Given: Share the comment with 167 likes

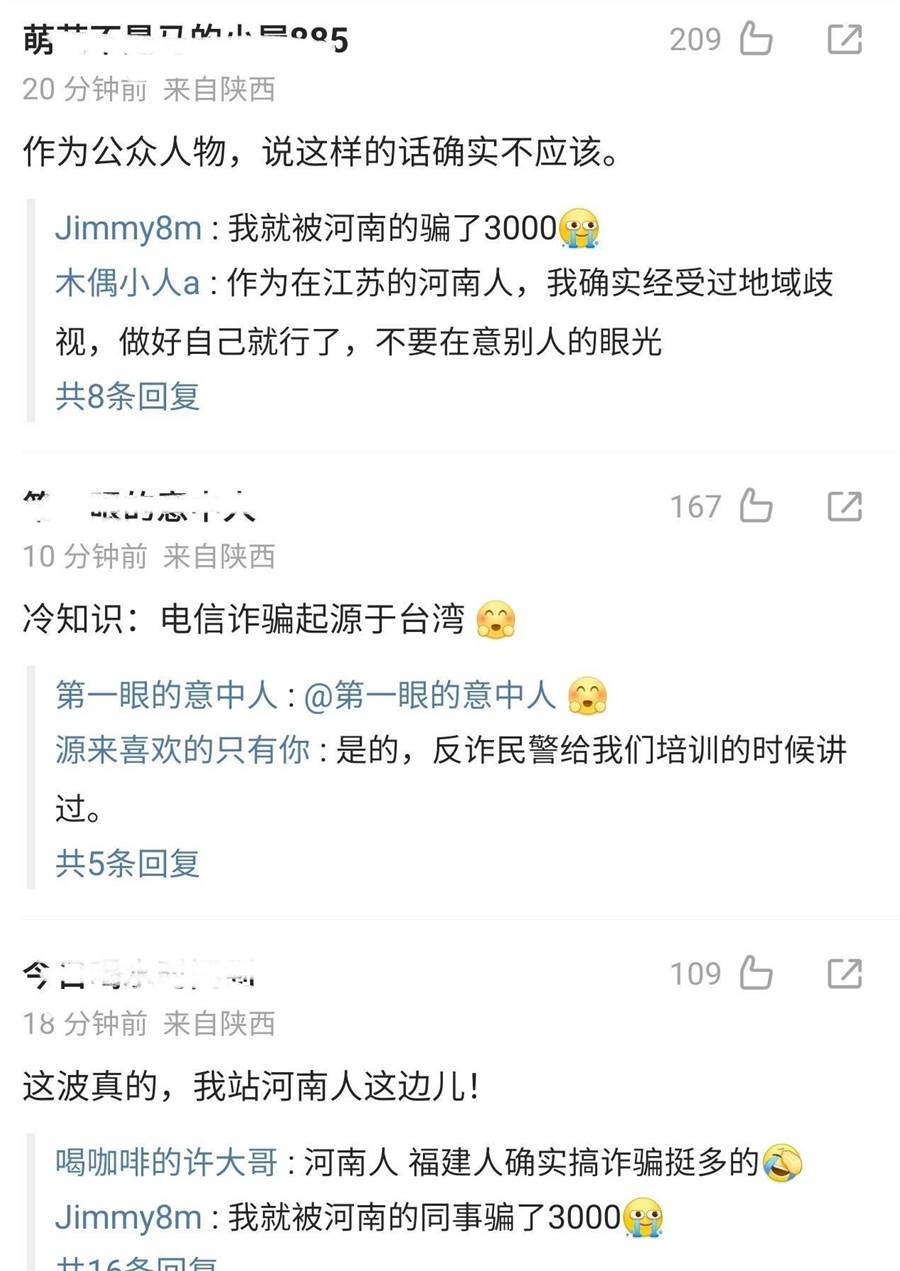Looking at the screenshot, I should (x=844, y=507).
